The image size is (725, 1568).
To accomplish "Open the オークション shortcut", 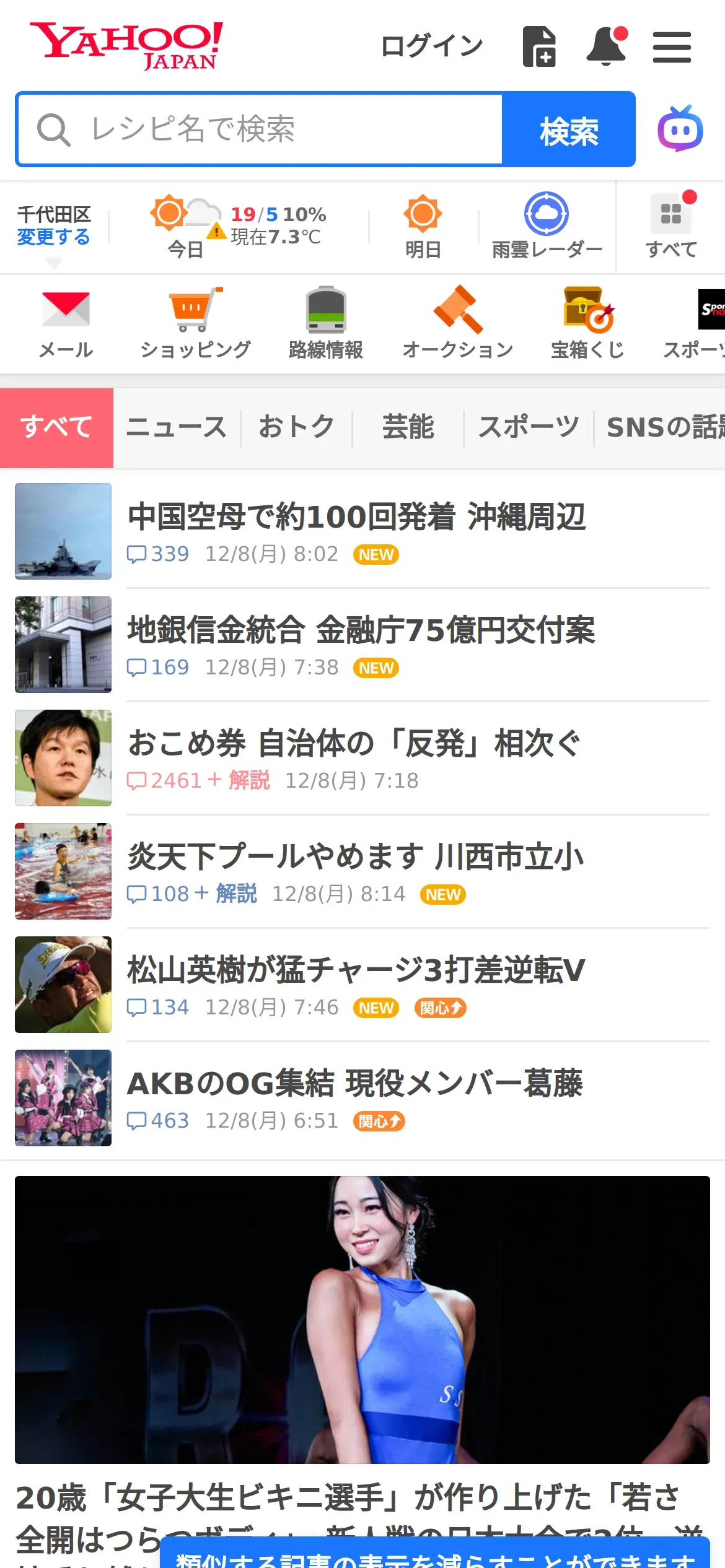I will point(458,323).
